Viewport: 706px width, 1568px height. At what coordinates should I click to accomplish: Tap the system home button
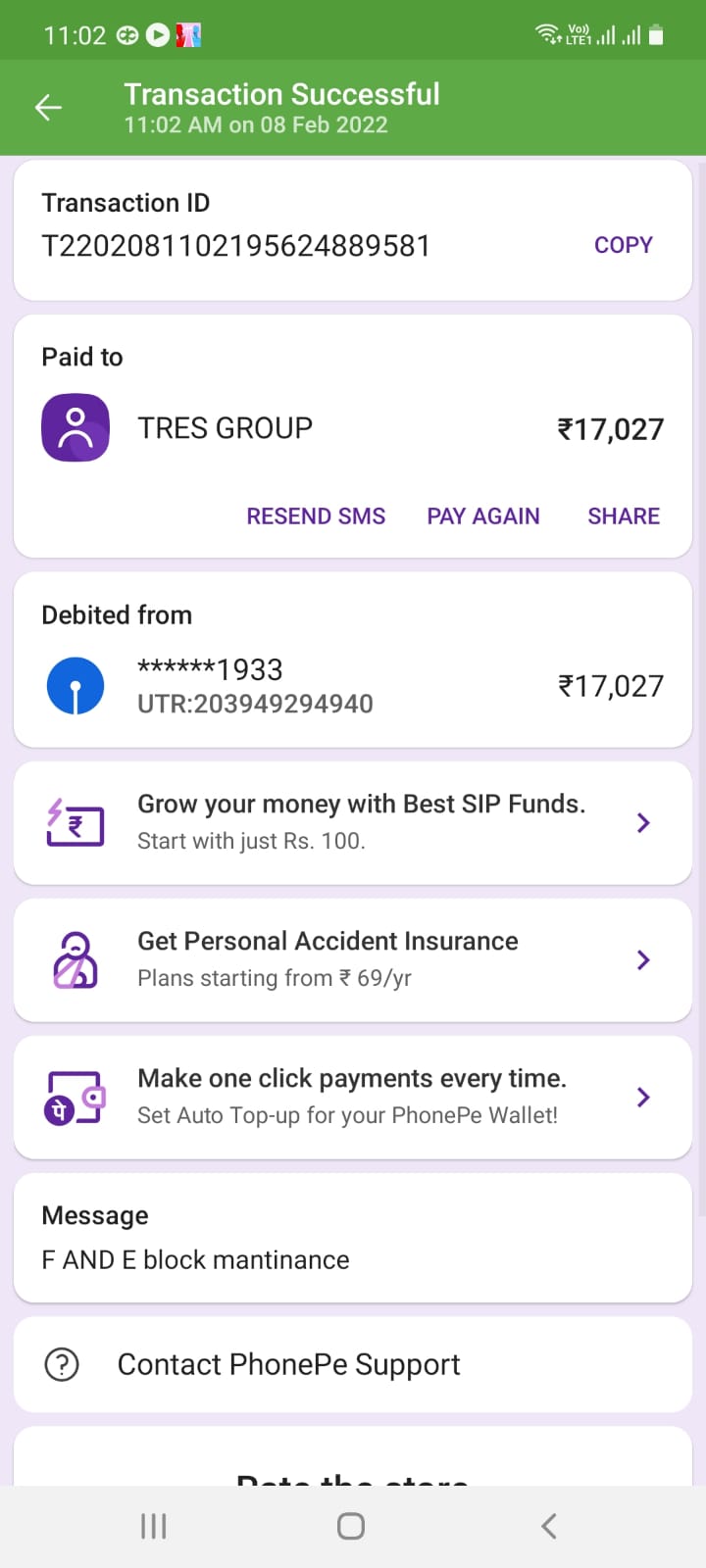pyautogui.click(x=351, y=1526)
